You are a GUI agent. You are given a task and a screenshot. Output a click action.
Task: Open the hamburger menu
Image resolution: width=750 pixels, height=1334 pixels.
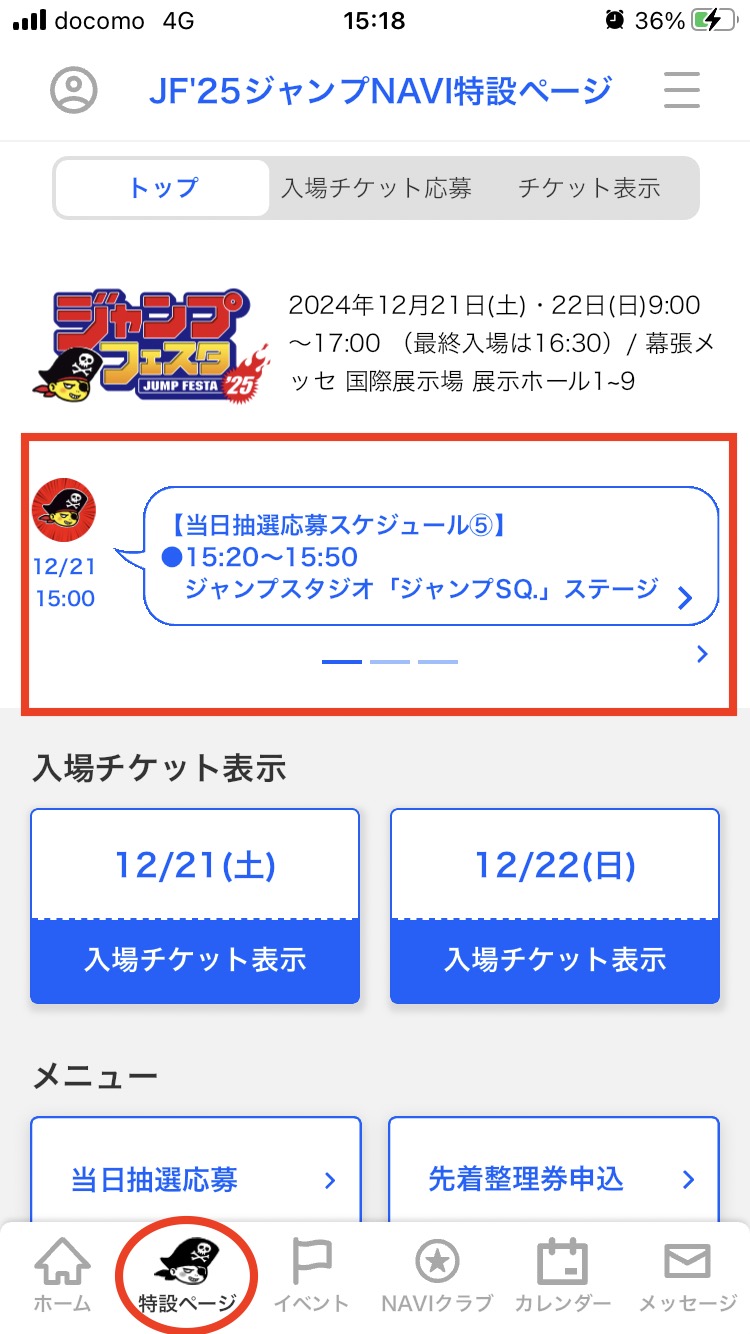click(682, 91)
